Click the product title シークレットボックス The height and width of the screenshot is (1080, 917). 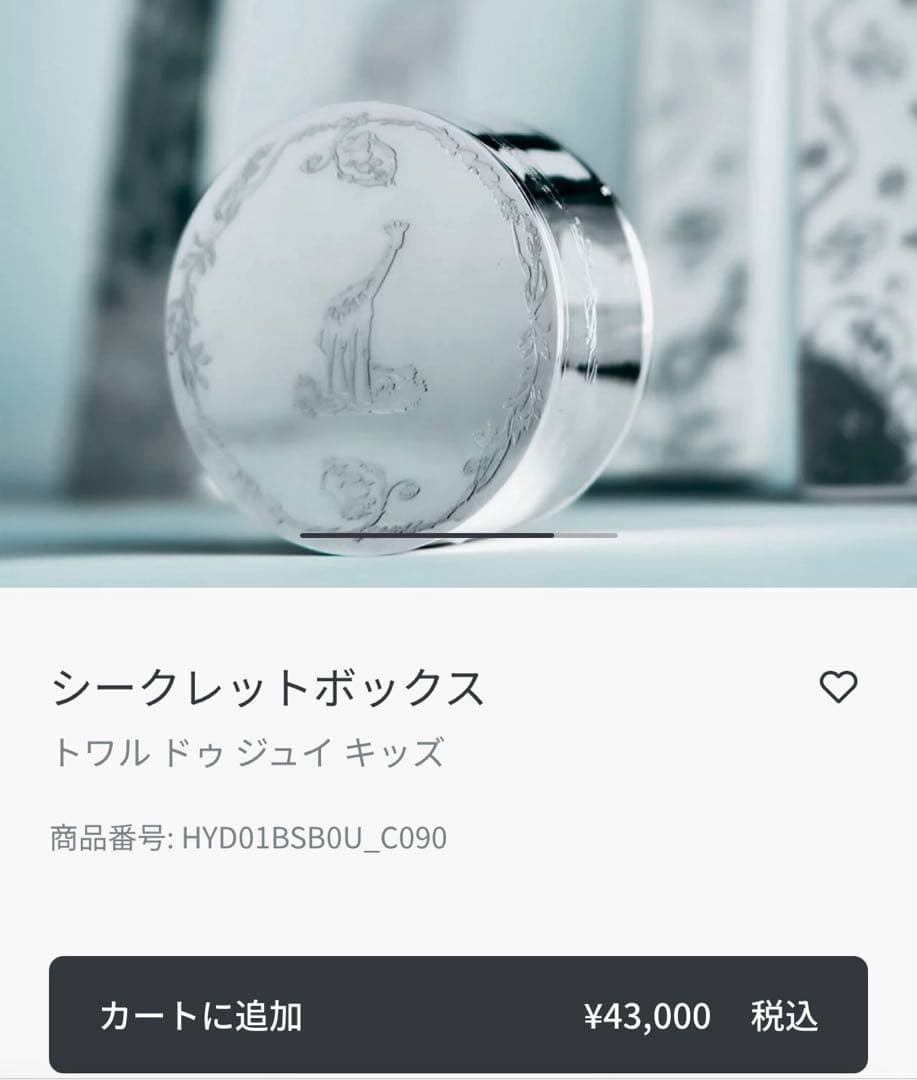point(268,685)
